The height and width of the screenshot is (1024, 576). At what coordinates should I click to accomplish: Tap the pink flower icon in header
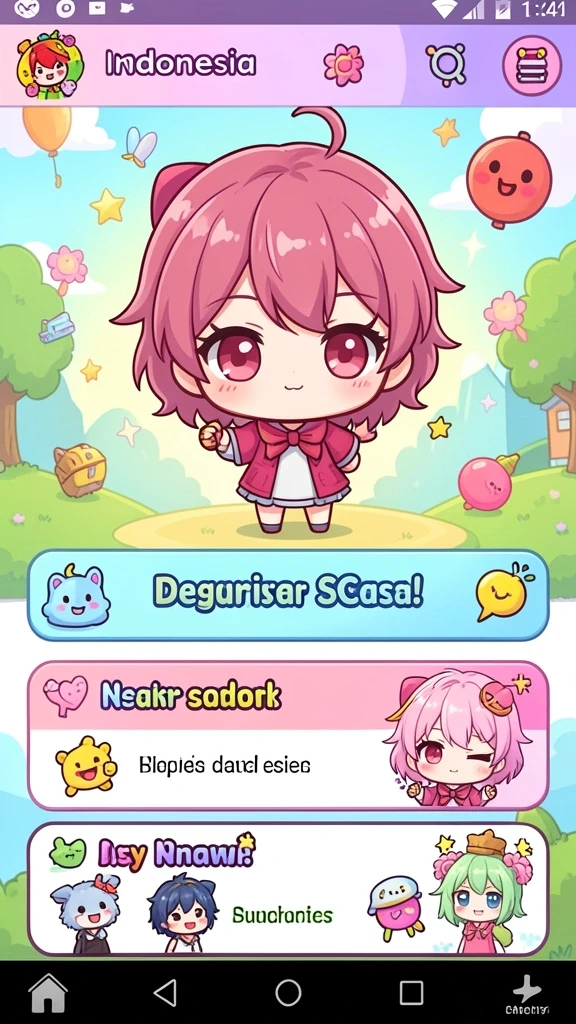point(344,65)
